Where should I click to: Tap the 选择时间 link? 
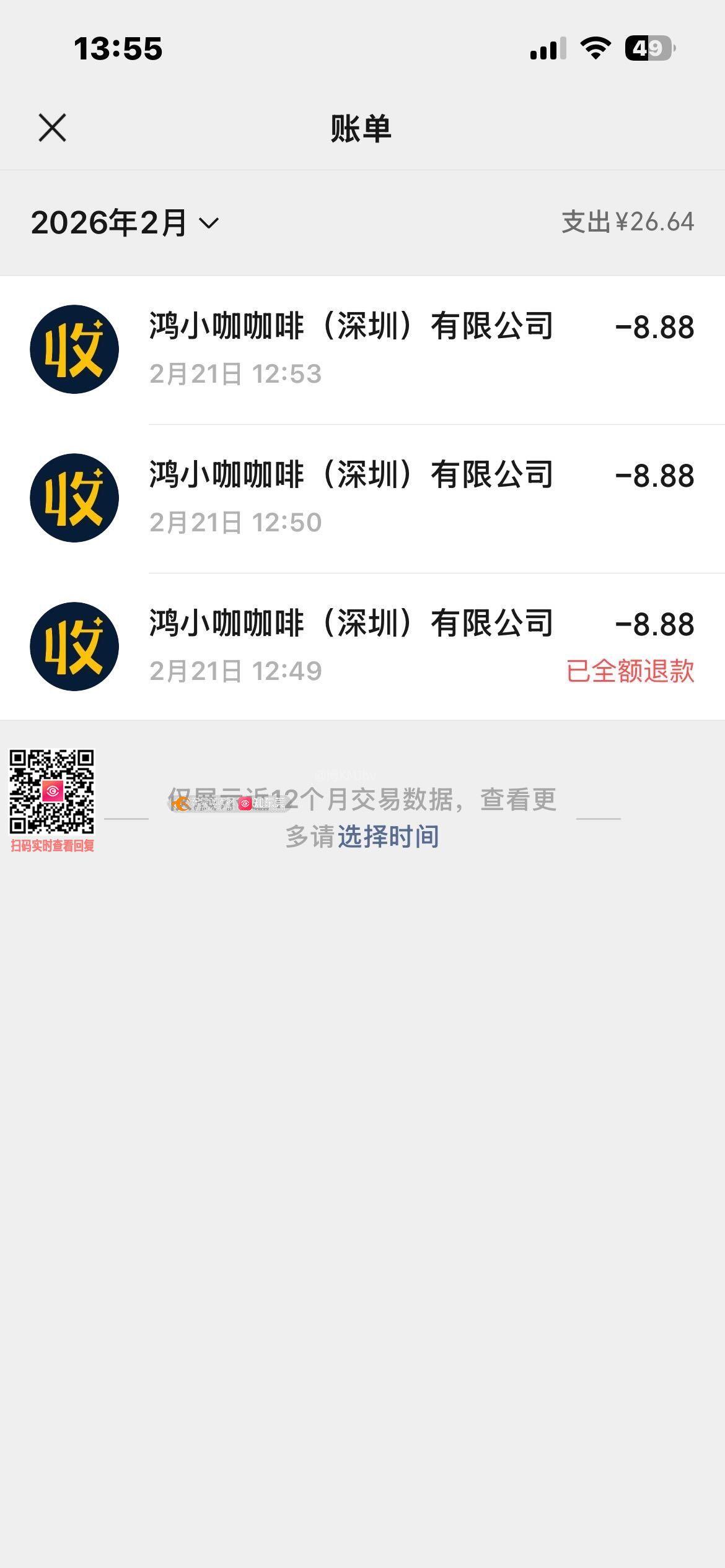388,837
